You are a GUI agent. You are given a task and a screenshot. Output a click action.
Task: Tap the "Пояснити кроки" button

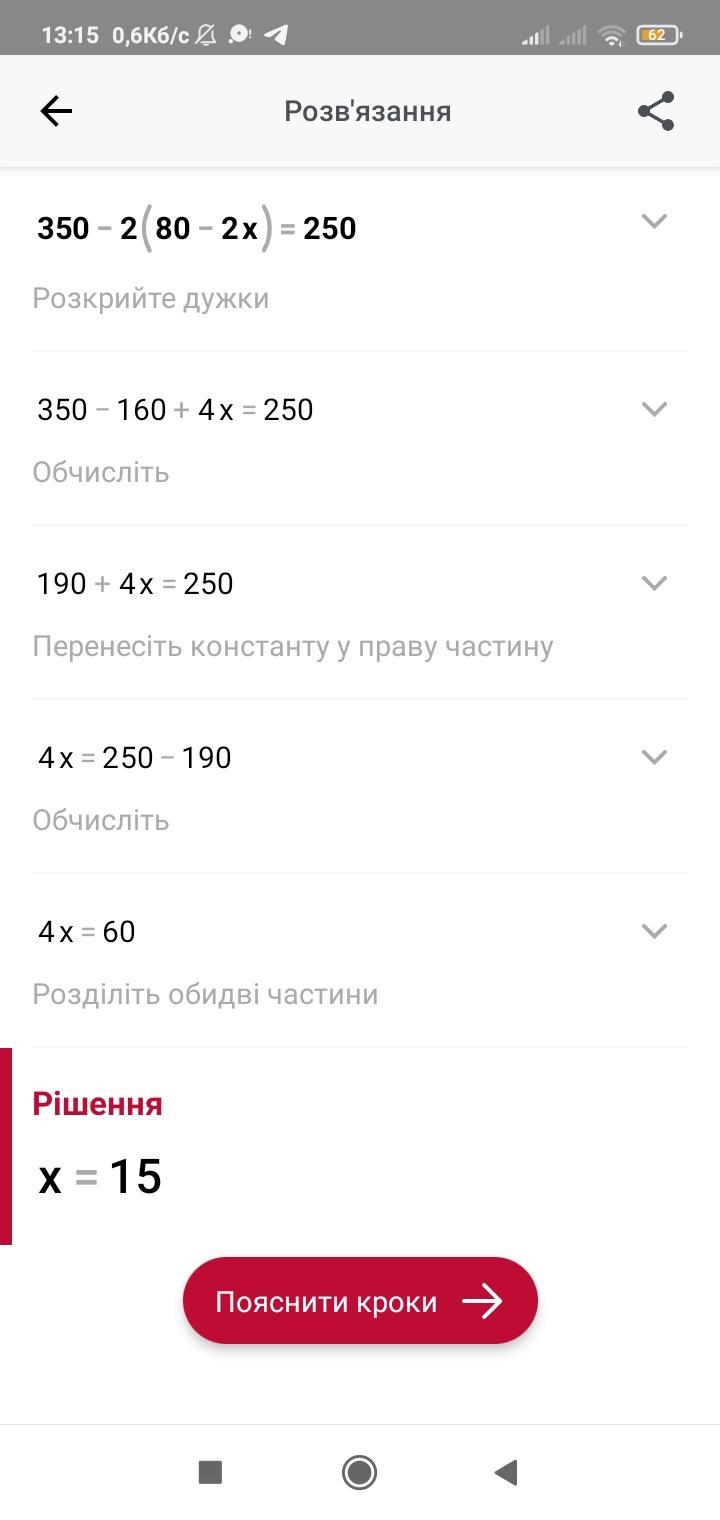pyautogui.click(x=360, y=1301)
